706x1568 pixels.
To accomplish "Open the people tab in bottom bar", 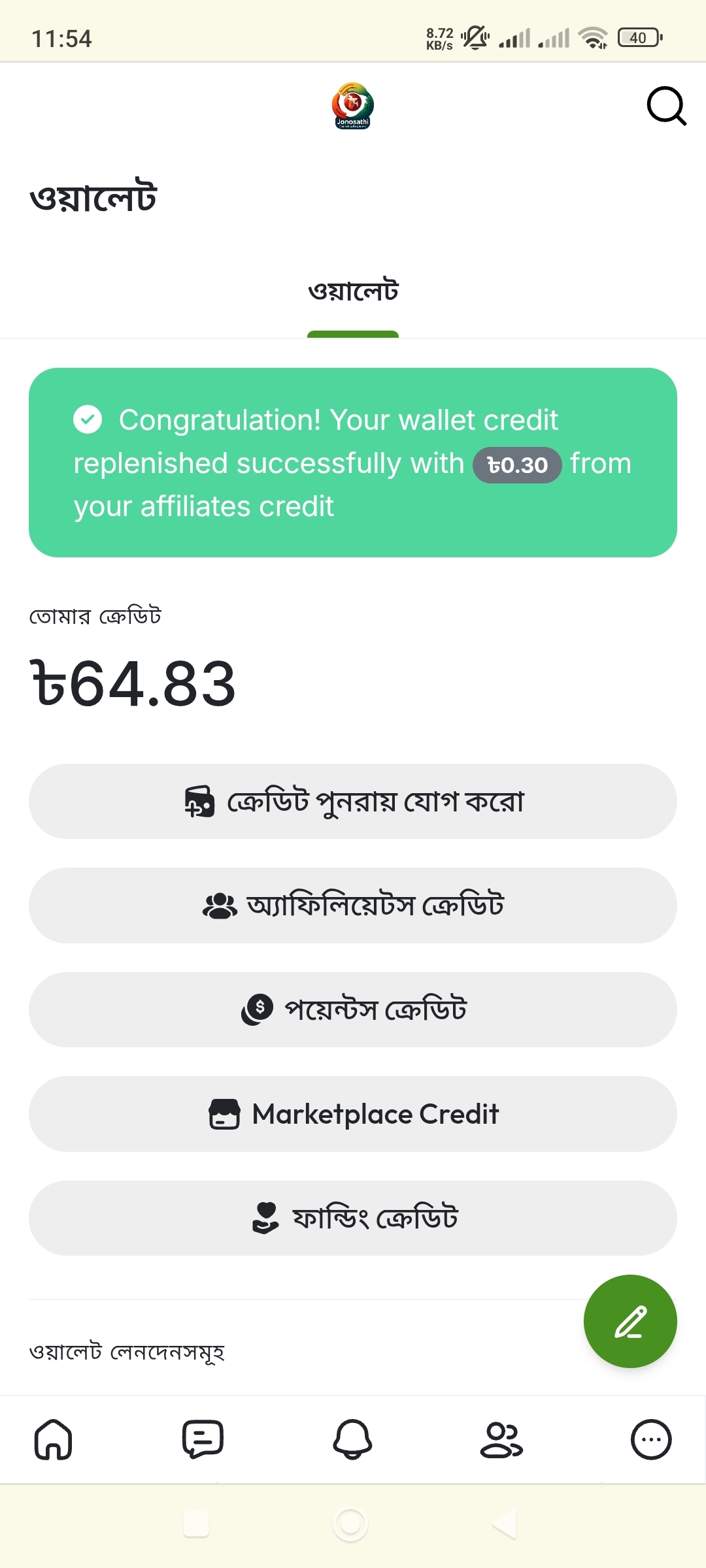I will point(501,1439).
